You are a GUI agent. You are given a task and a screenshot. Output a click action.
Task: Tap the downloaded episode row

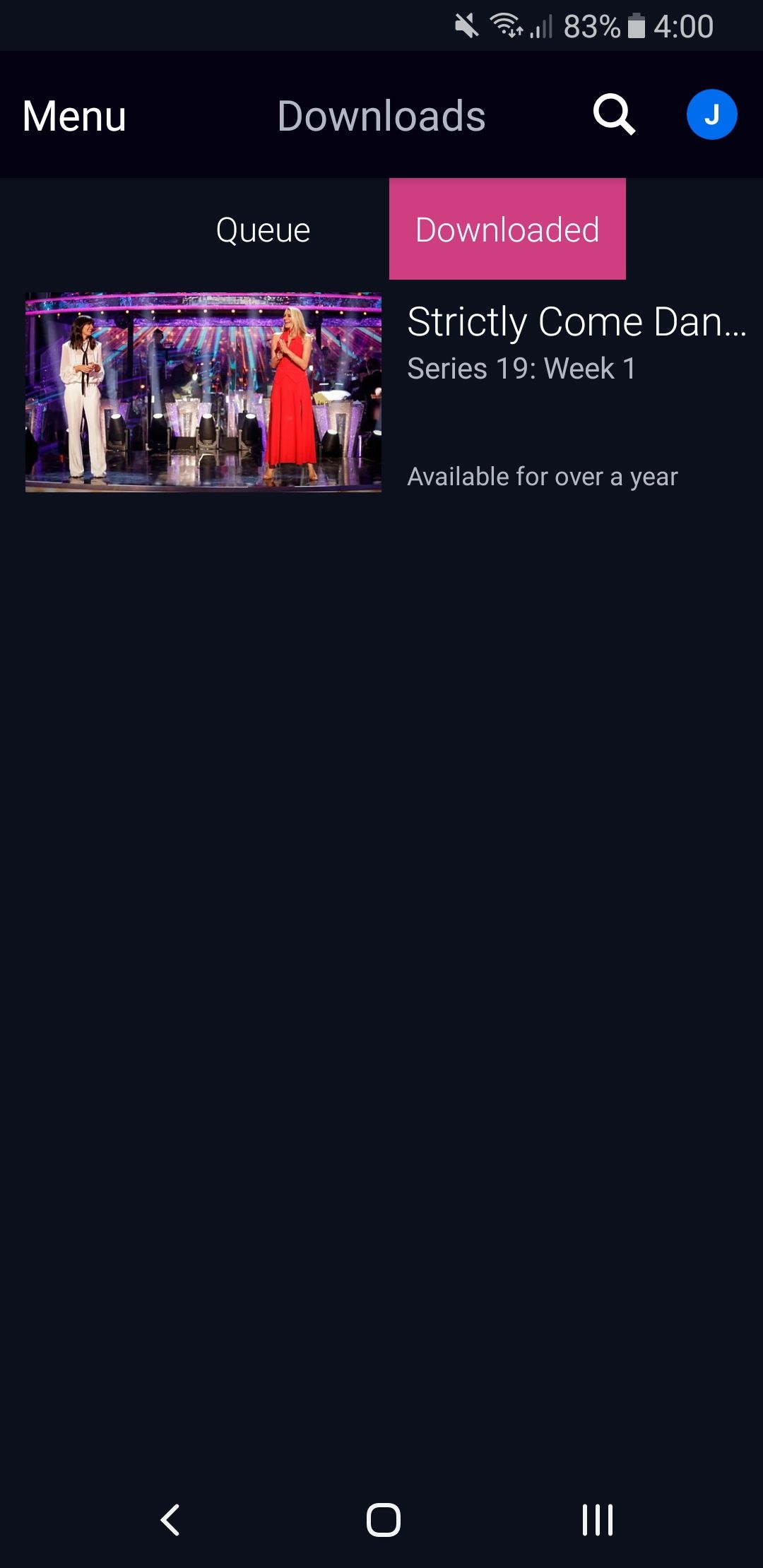pos(381,392)
